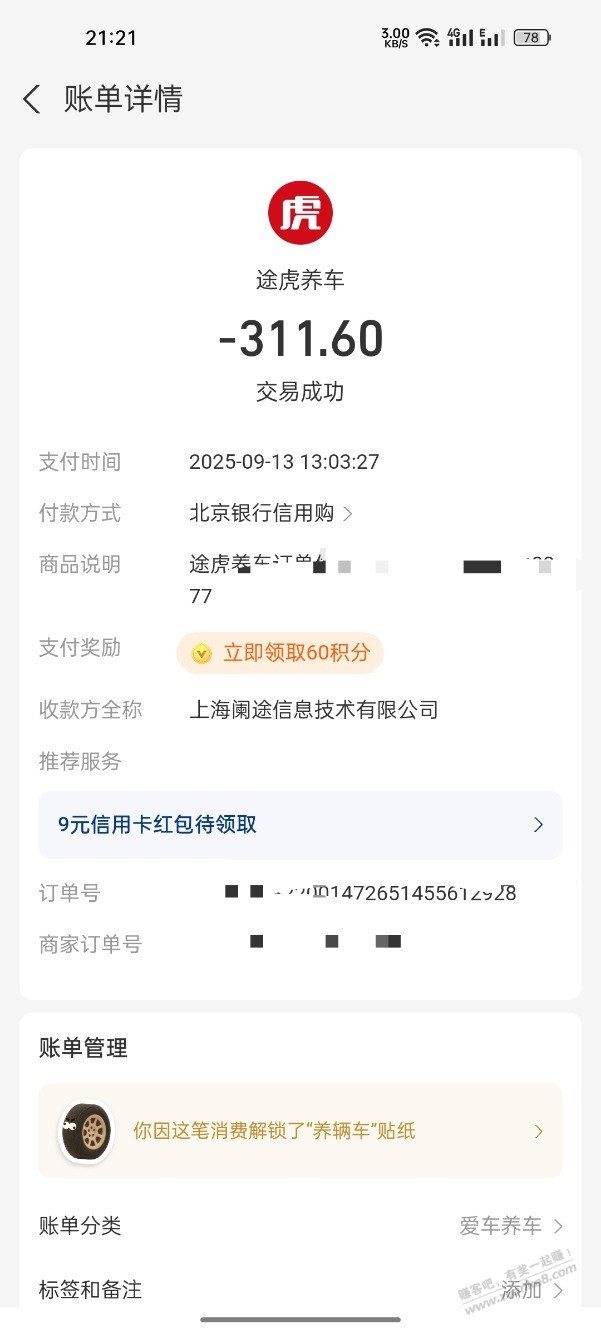The width and height of the screenshot is (601, 1334).
Task: Go back from the 账单详情 page
Action: coord(32,99)
